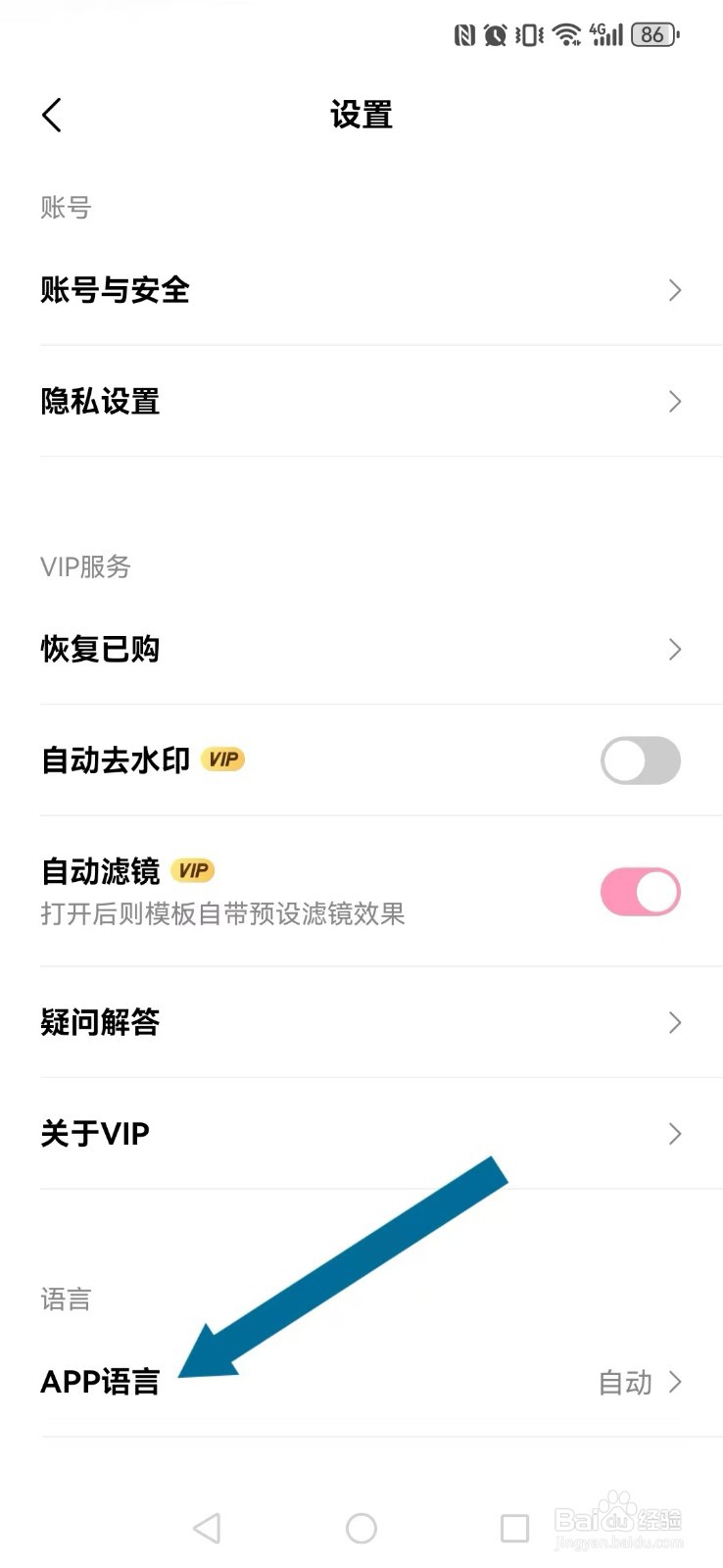Toggle automatic filter for templates off
The image size is (723, 1568).
640,892
